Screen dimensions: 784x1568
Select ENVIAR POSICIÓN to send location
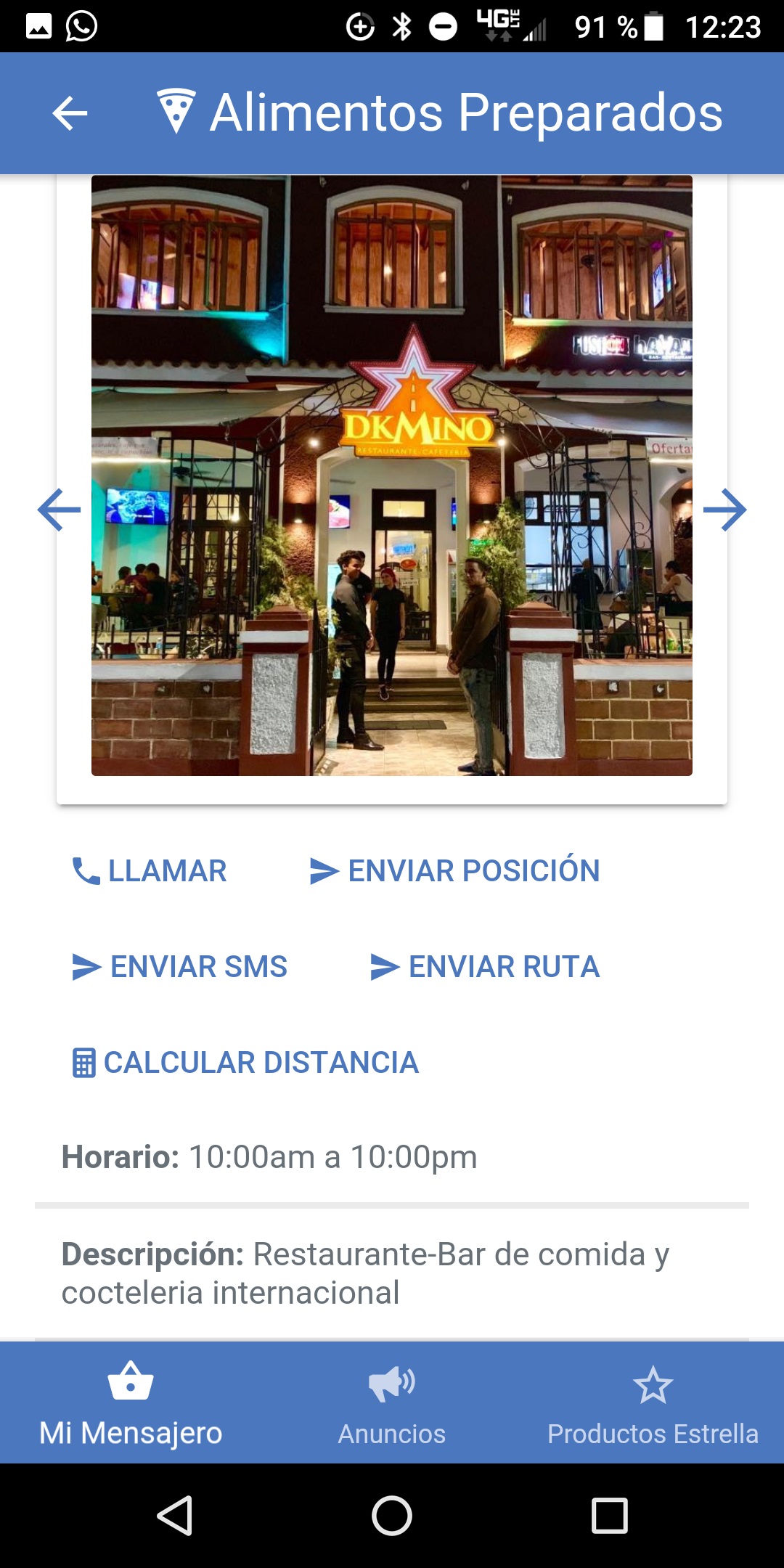click(x=455, y=871)
